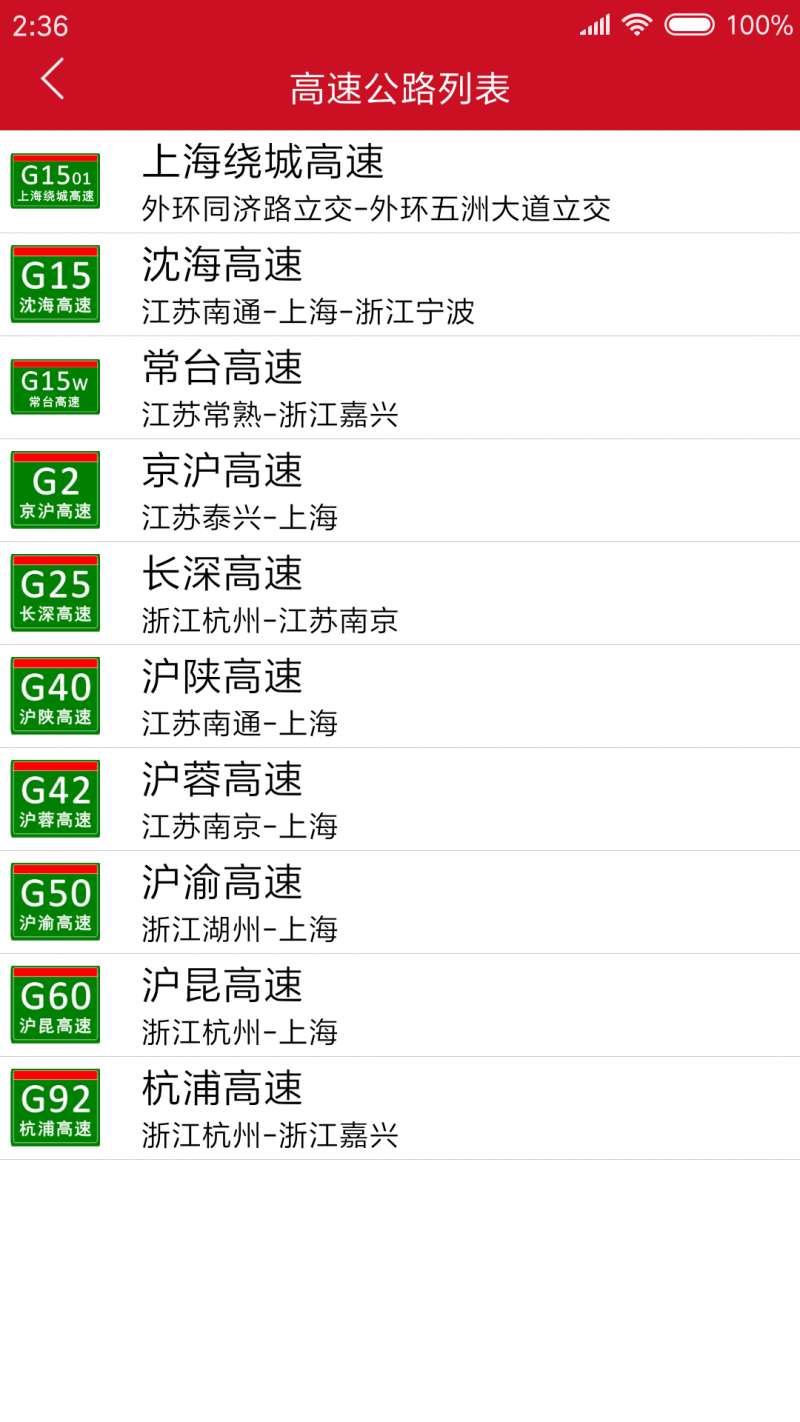View the G25 长深高速 entry
Viewport: 800px width, 1422px height.
400,594
